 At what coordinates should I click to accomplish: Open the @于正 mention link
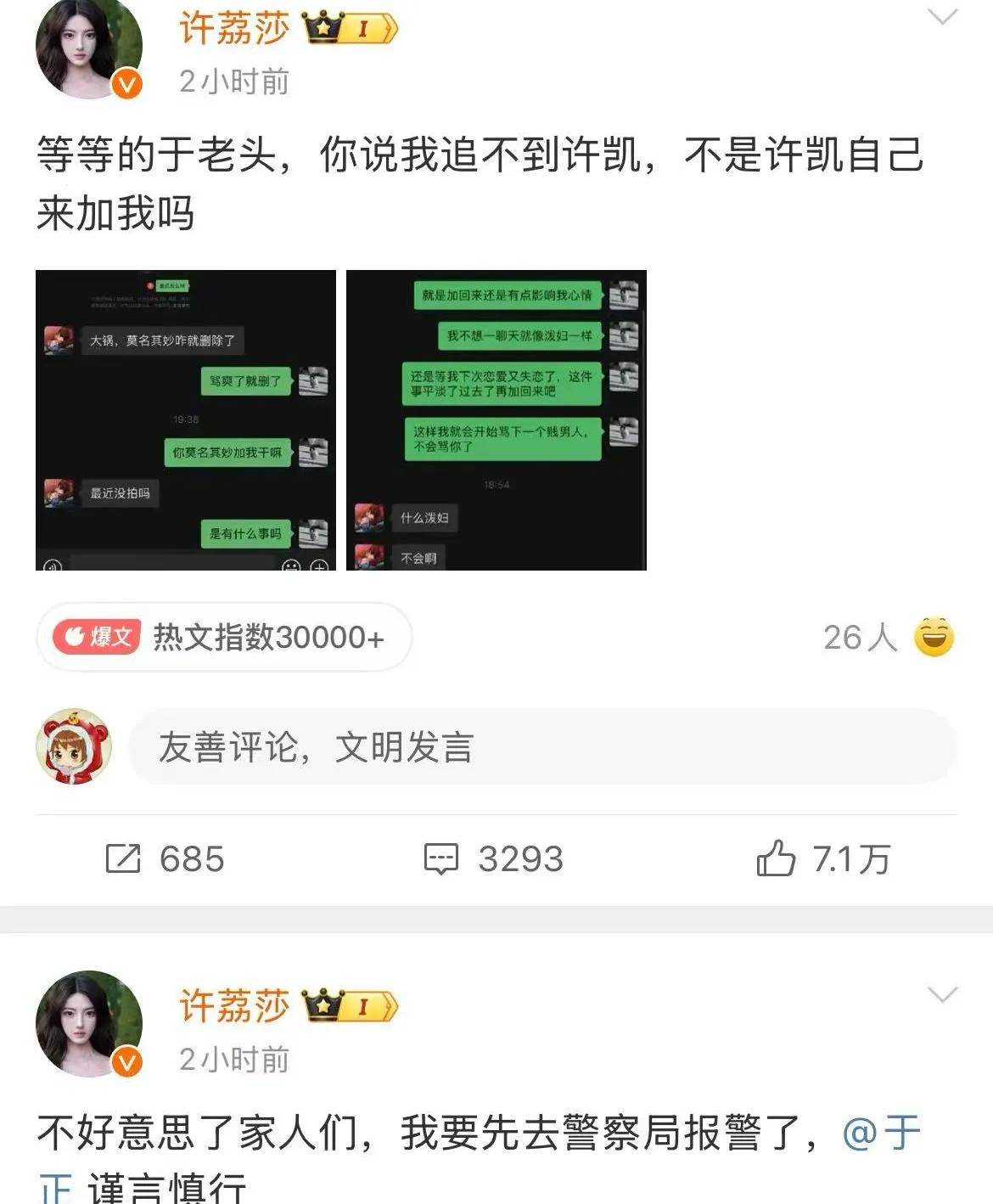click(x=881, y=1134)
